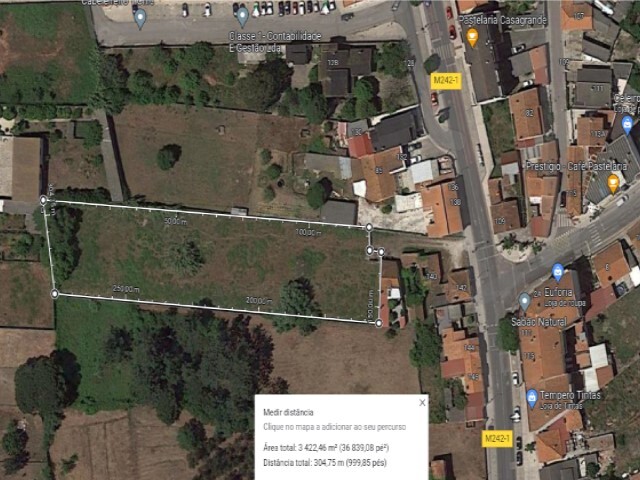Open the Sabão Natural place pin

pos(524,301)
